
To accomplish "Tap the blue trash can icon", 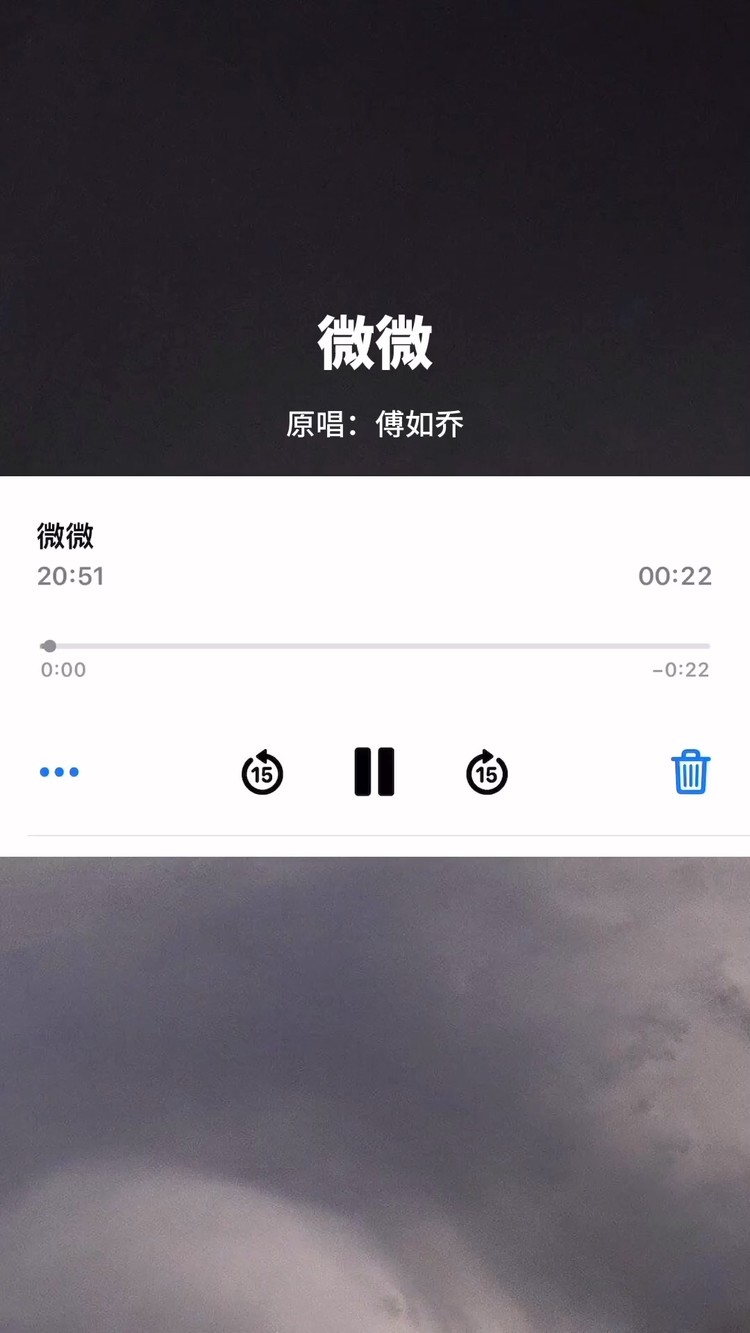I will point(692,771).
